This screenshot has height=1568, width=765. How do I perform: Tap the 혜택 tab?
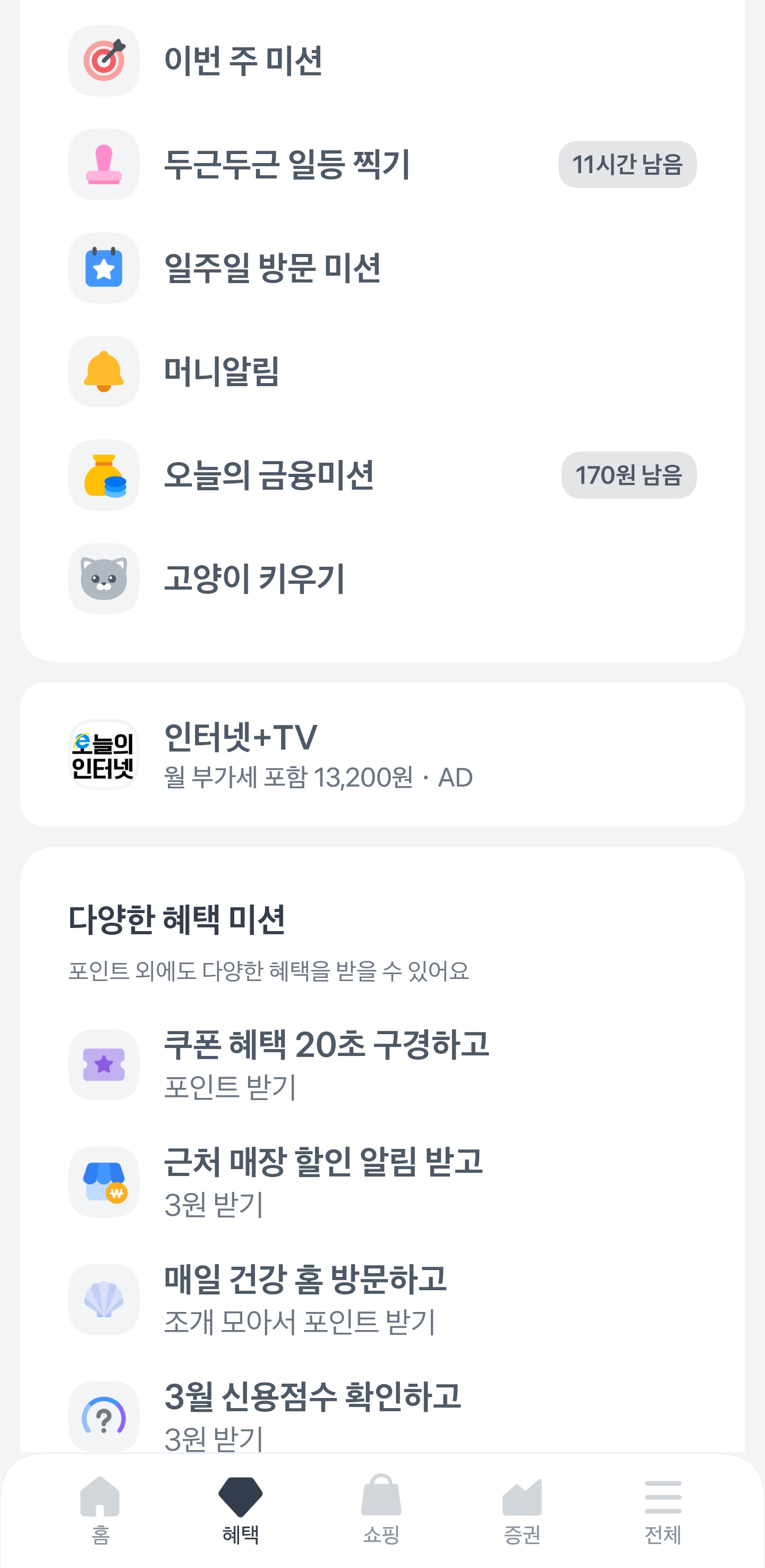tap(241, 1510)
